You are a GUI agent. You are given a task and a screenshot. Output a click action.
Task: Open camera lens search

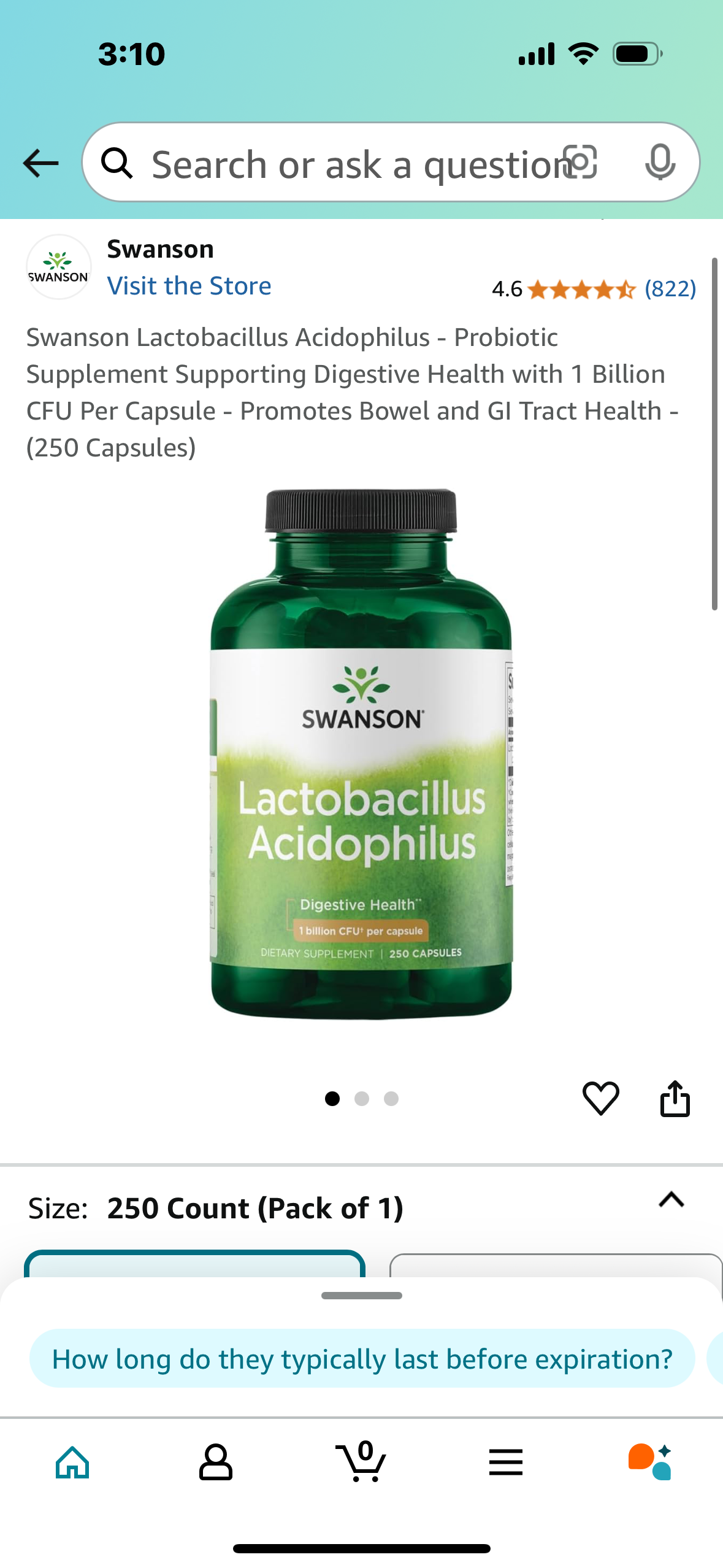tap(580, 163)
